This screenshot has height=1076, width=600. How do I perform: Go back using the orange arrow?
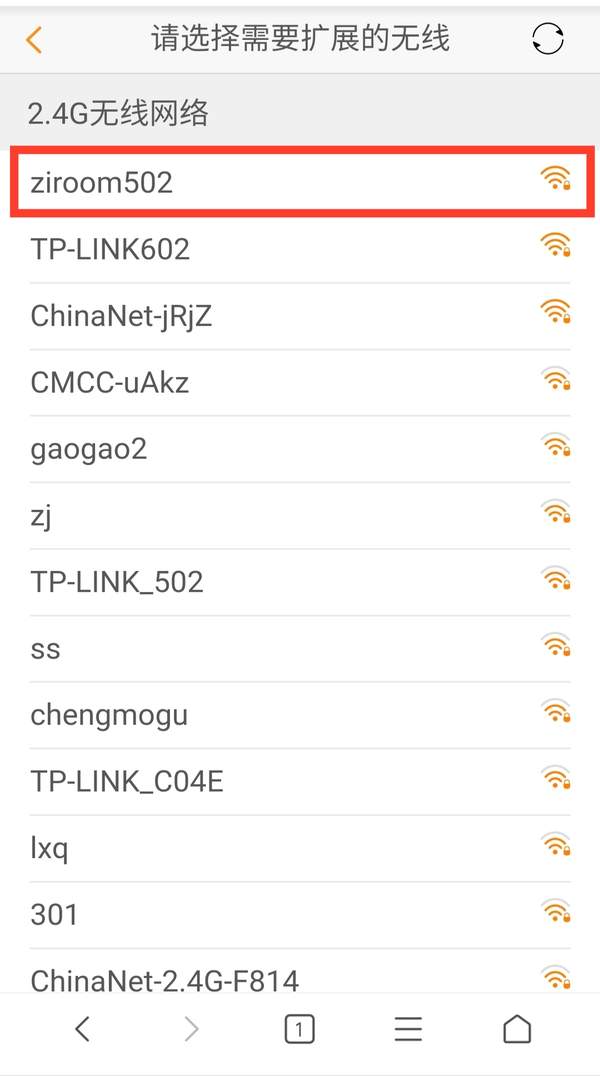(x=34, y=40)
